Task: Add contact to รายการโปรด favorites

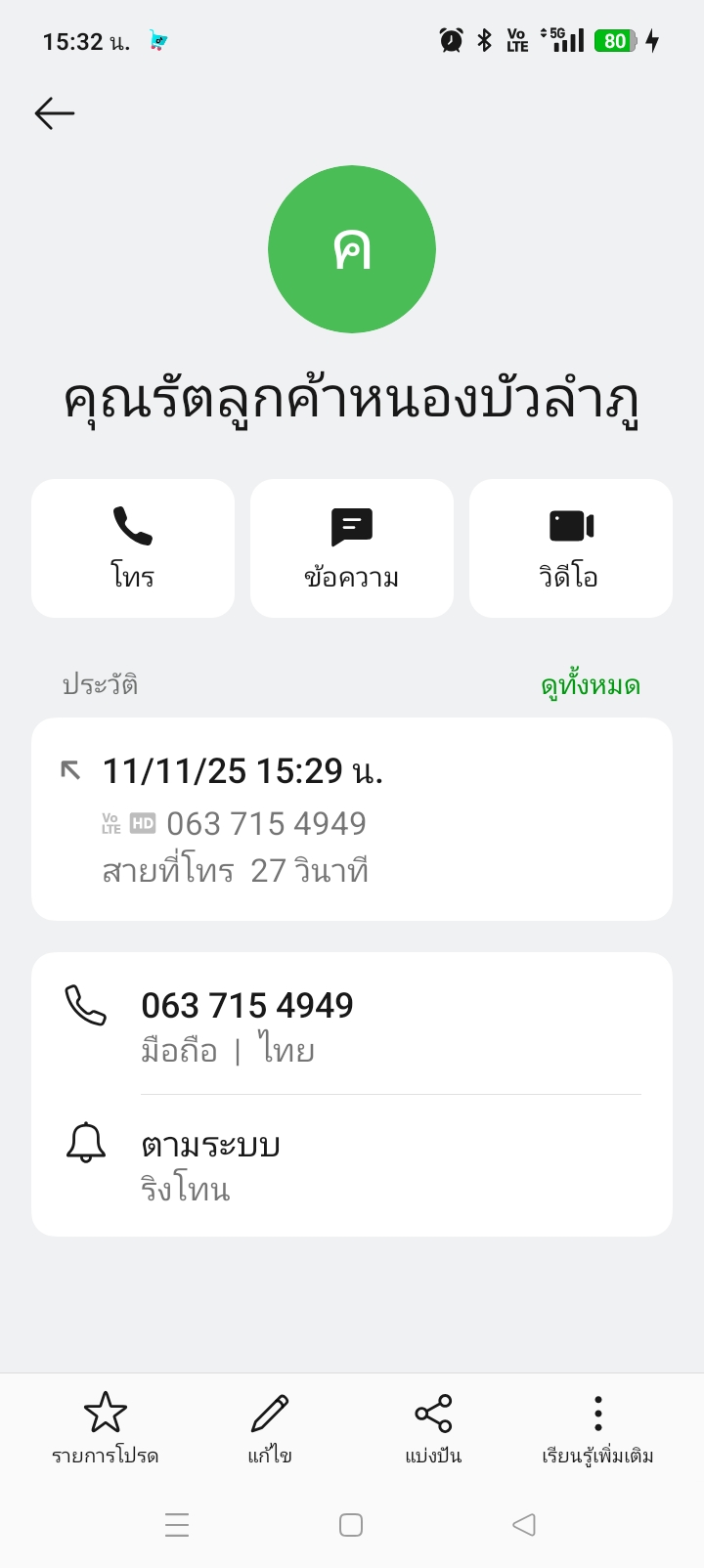Action: click(106, 1427)
